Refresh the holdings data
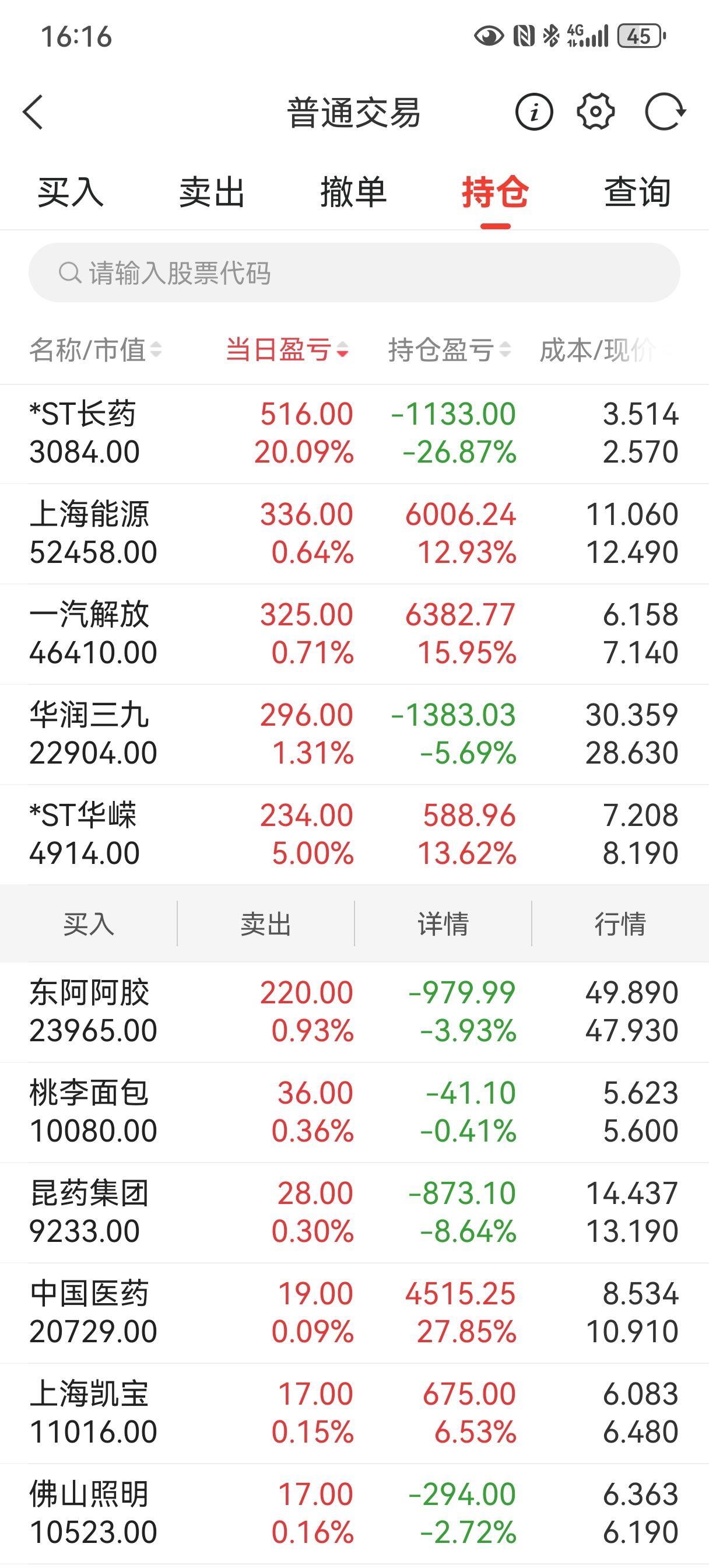This screenshot has width=709, height=1568. (665, 112)
